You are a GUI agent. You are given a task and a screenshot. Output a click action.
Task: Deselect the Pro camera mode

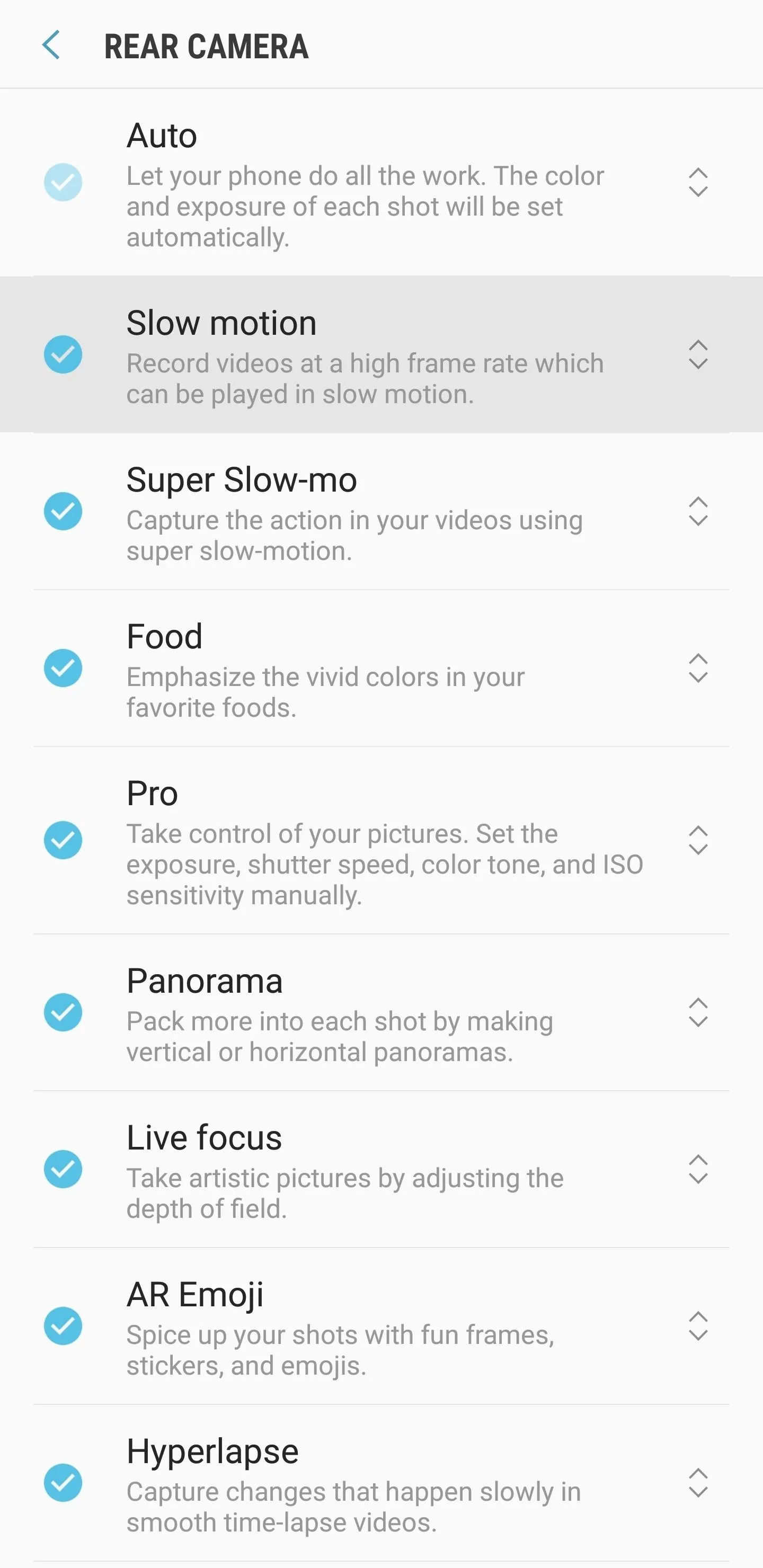pos(63,841)
